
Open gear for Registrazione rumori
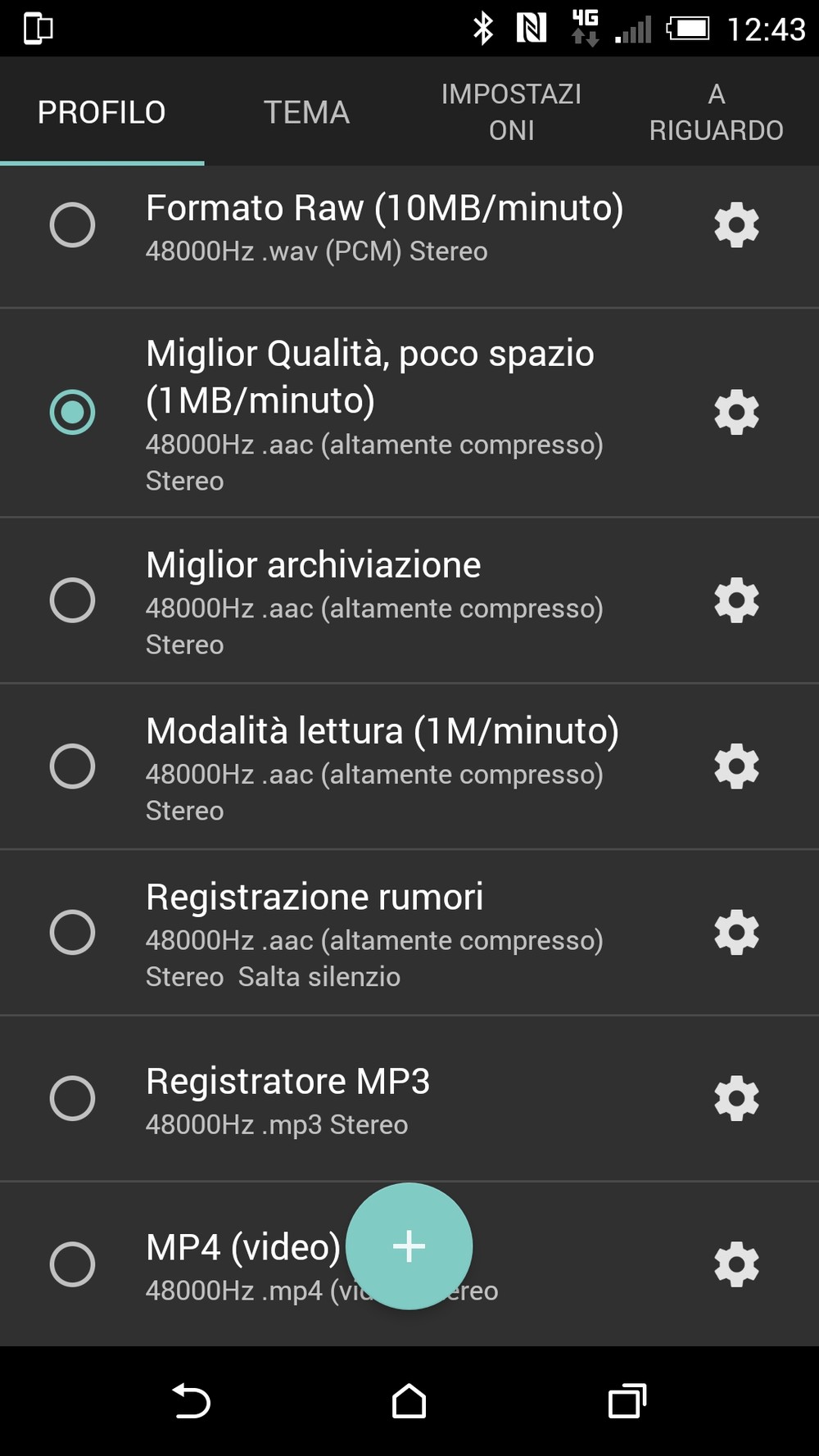[737, 932]
